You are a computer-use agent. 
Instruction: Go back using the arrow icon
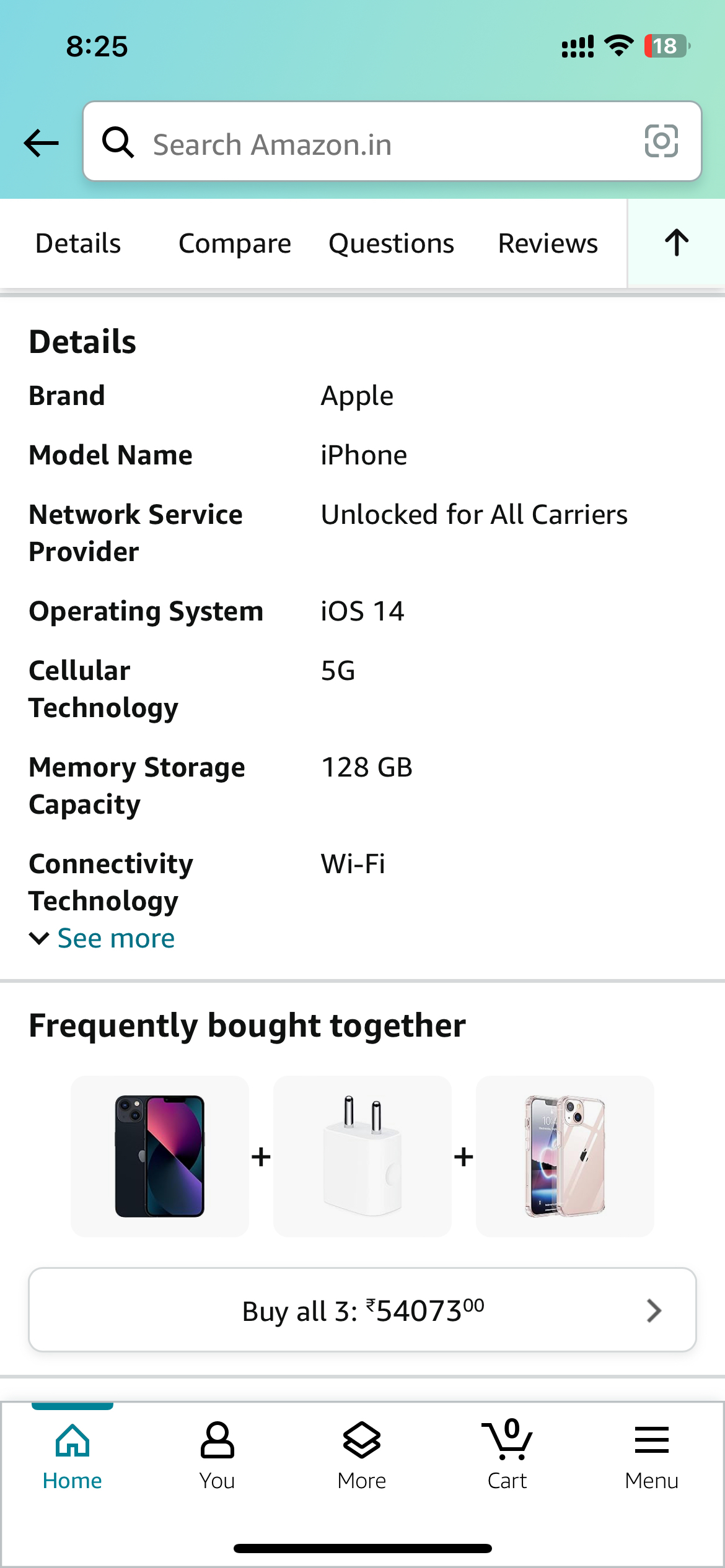click(41, 143)
